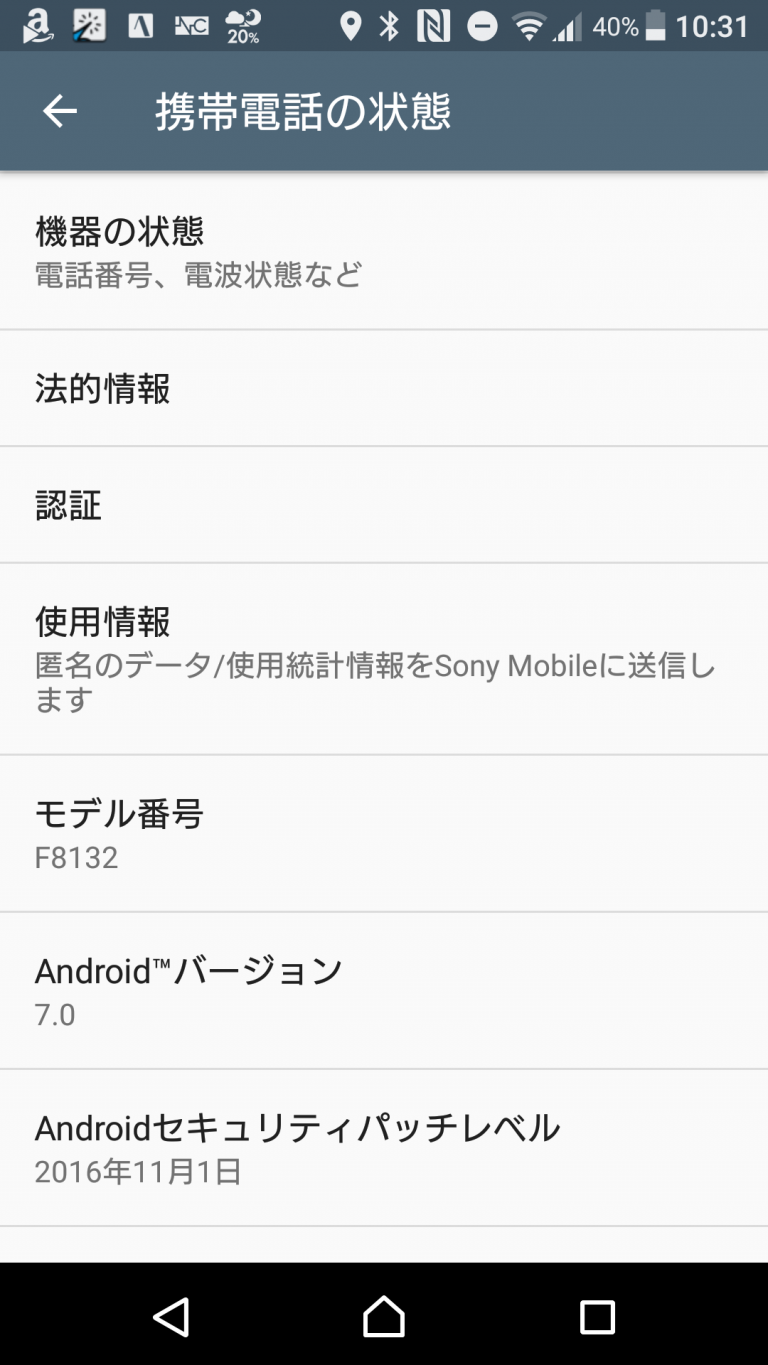Tap the system home button
The image size is (768, 1365).
pos(384,1317)
